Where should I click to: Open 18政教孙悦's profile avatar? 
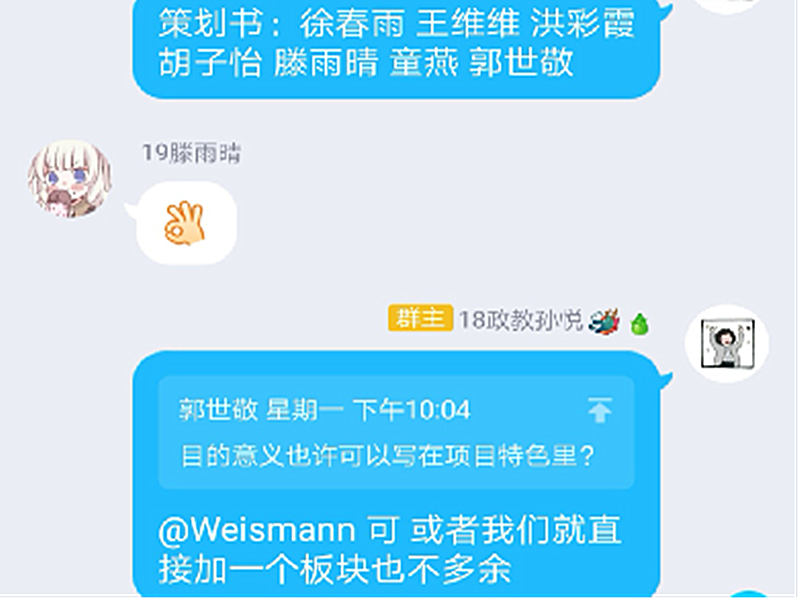(726, 343)
